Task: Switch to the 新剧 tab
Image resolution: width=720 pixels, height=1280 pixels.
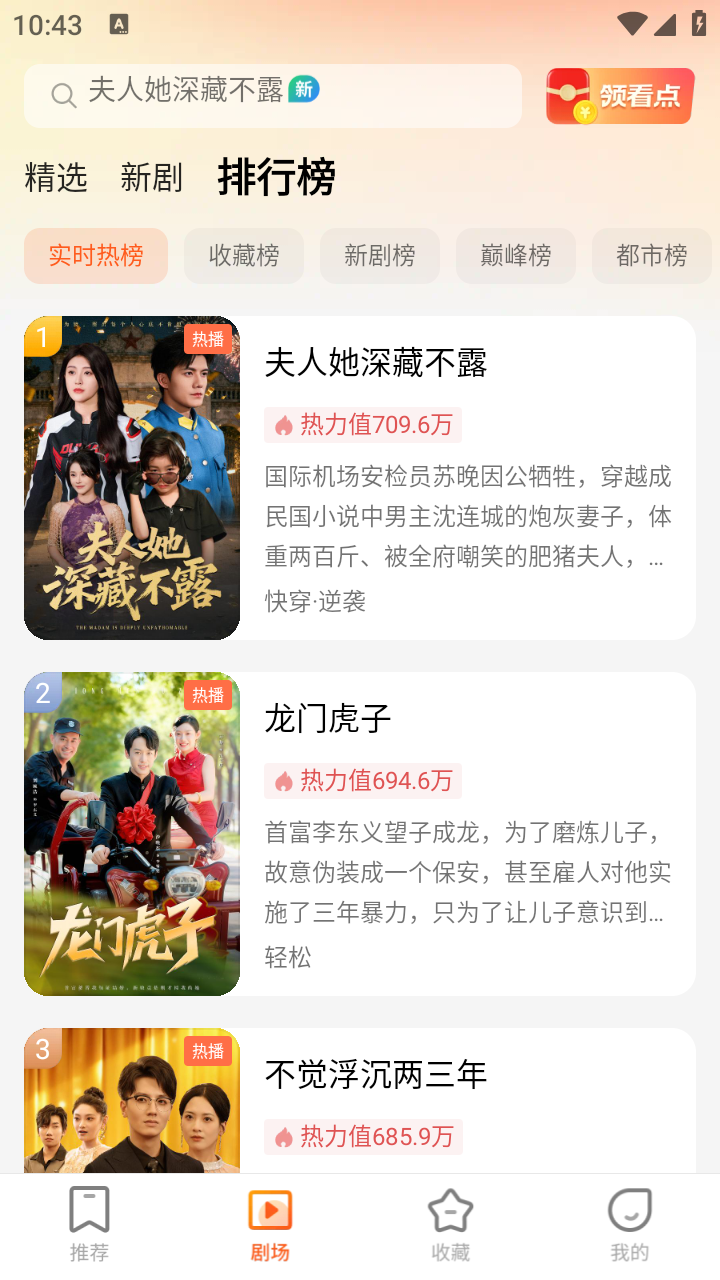Action: (x=151, y=178)
